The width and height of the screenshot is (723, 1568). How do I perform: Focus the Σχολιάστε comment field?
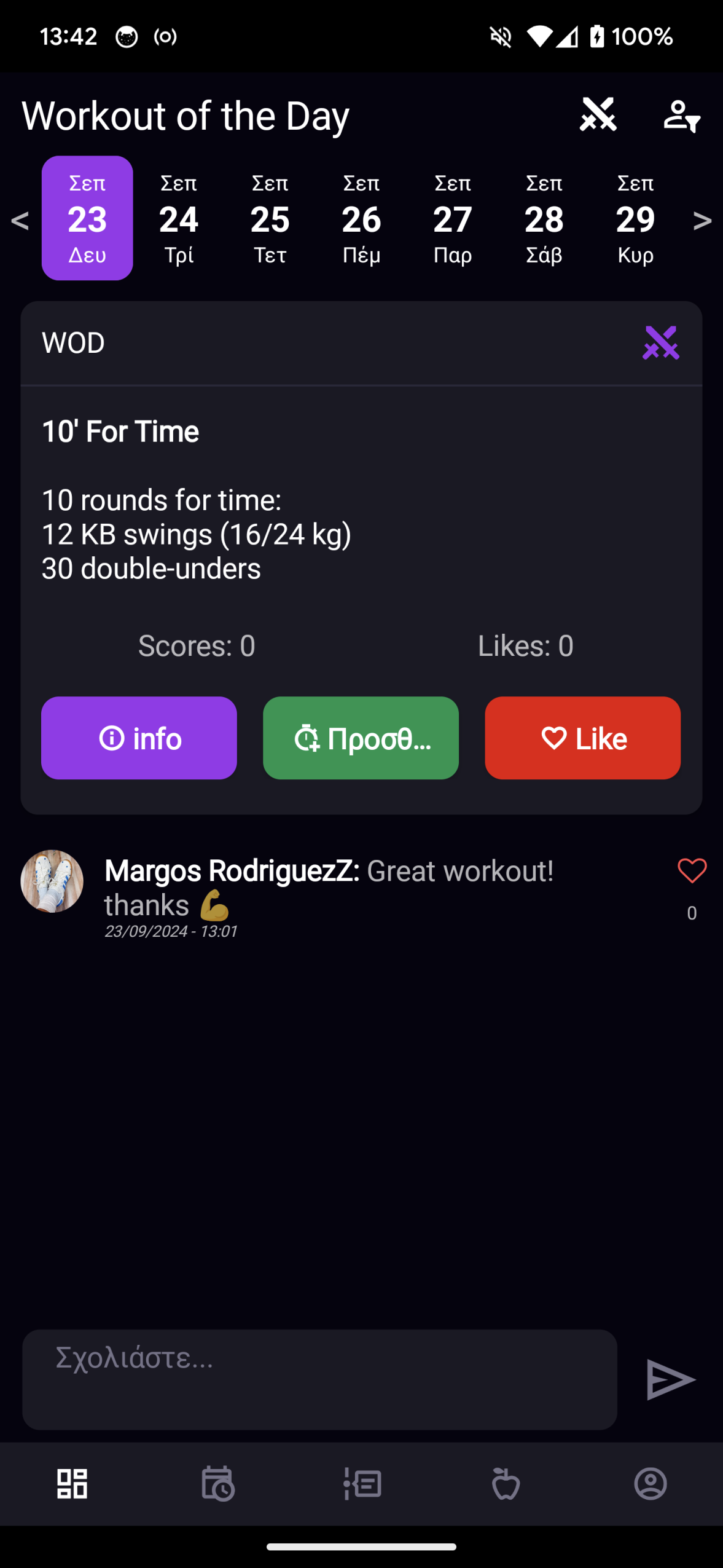[x=319, y=1379]
